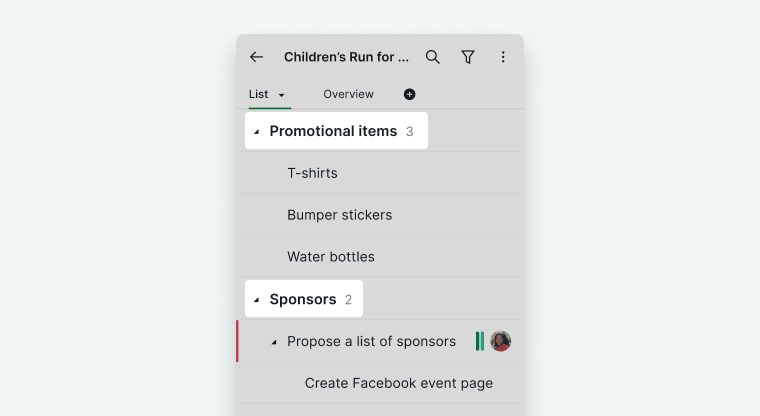This screenshot has height=416, width=760.
Task: Open the three-dot overflow menu
Action: tap(503, 57)
